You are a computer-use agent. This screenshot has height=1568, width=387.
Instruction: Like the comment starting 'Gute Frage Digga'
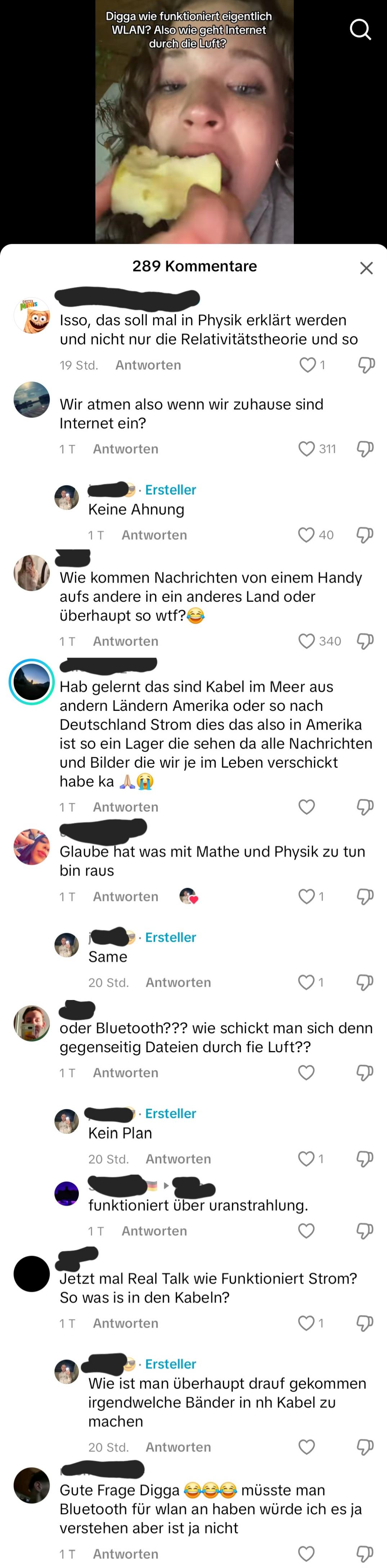pyautogui.click(x=307, y=1553)
